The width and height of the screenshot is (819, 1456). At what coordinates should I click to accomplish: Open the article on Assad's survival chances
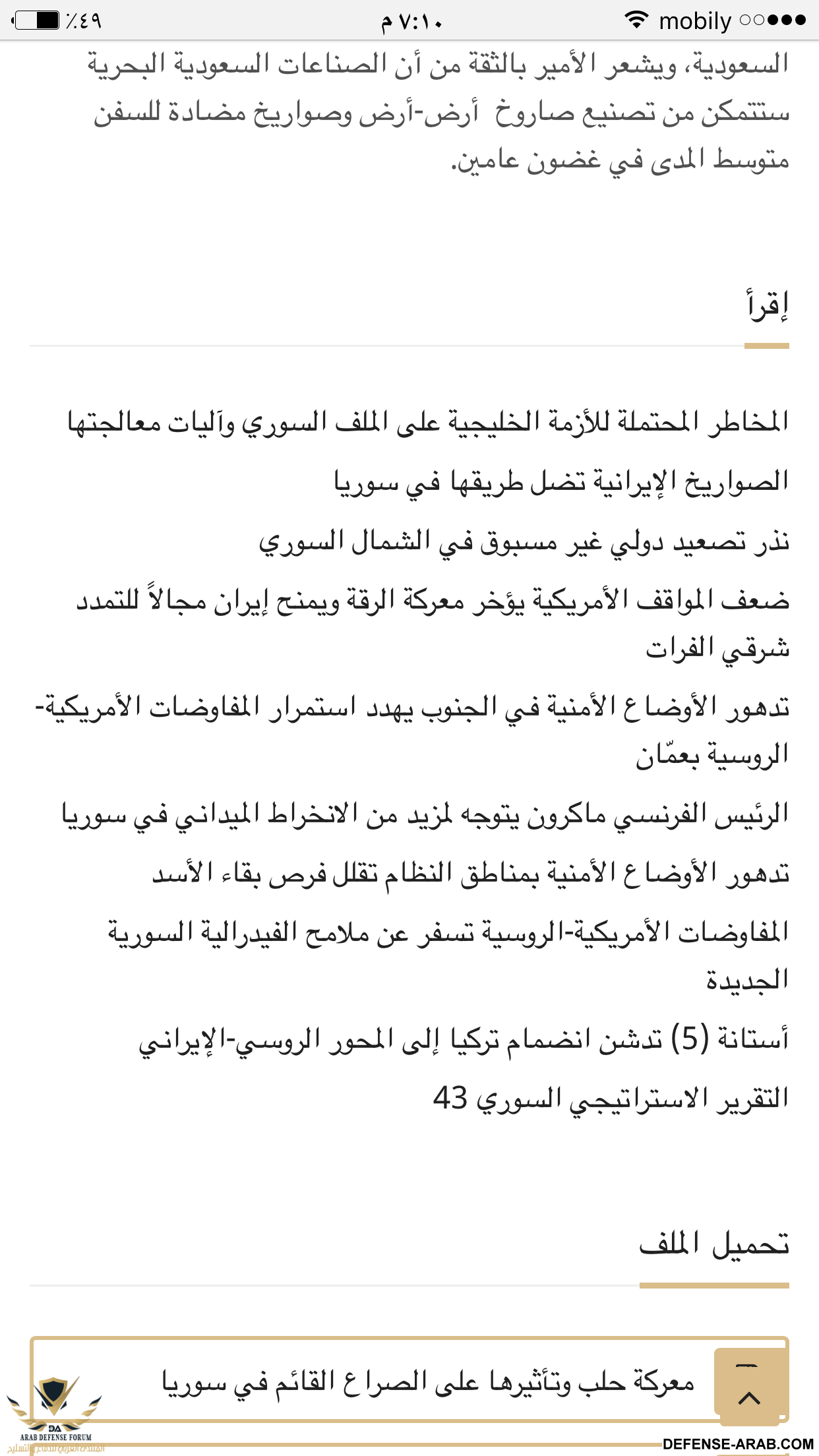tap(470, 874)
